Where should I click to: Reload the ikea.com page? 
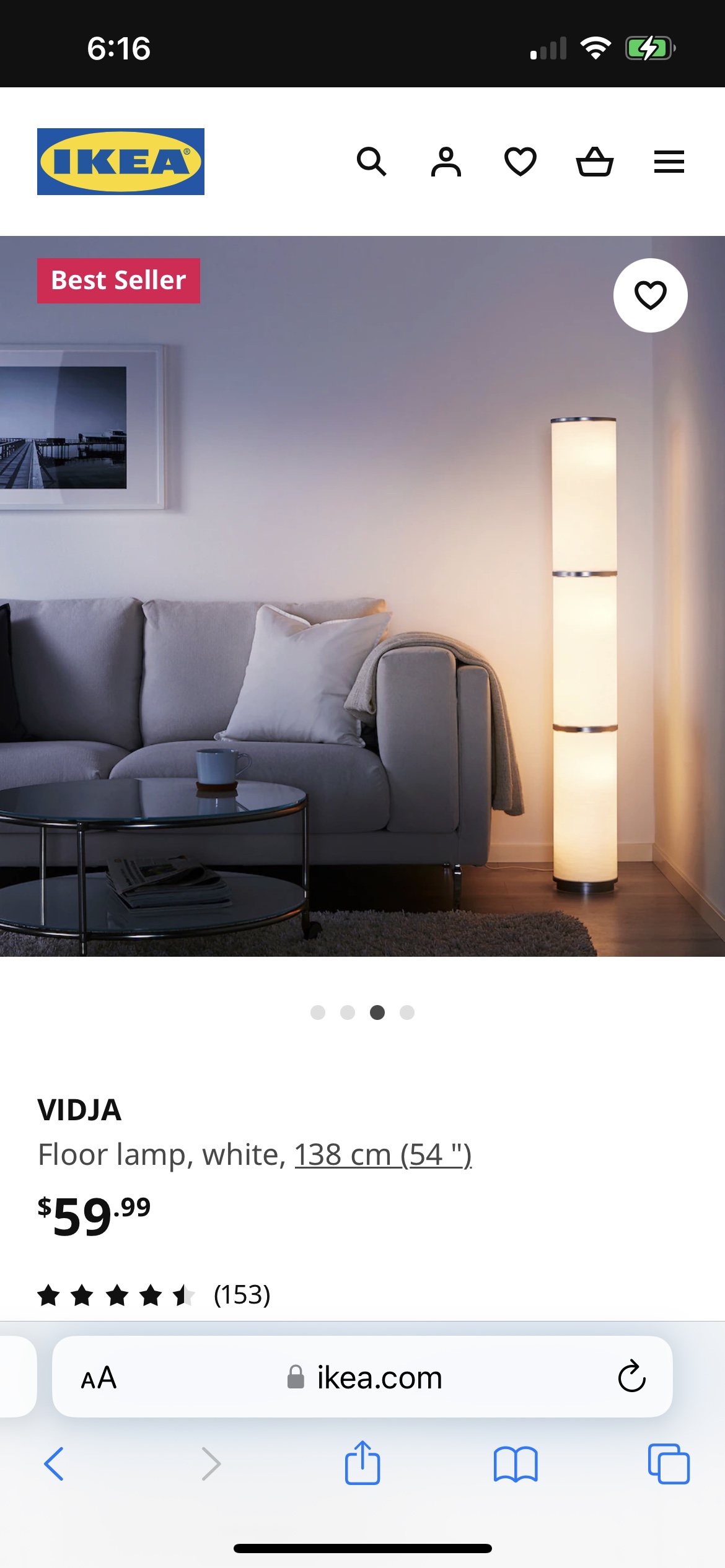click(x=631, y=1377)
